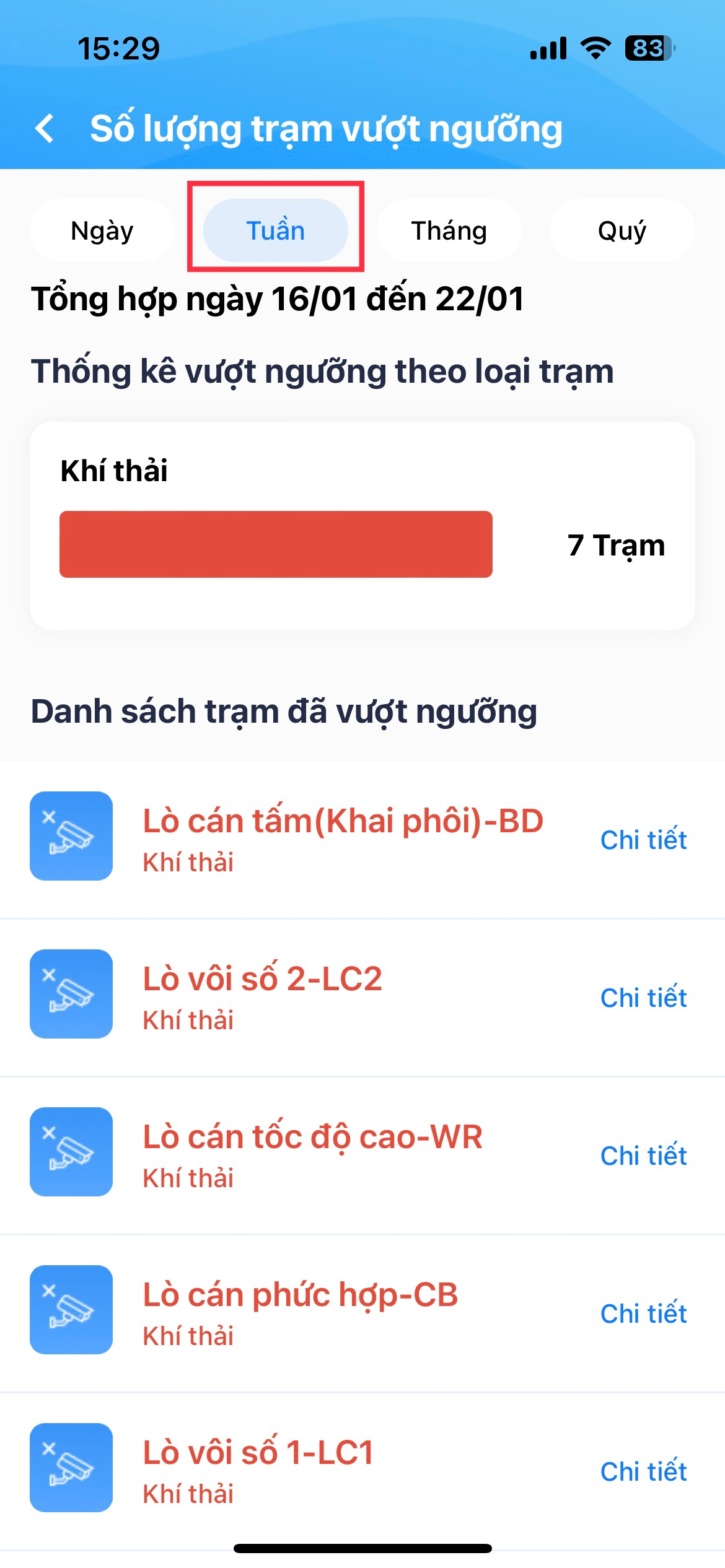Open Chi tiết for Lò cán tốc độ cao-WR
The image size is (725, 1568).
point(643,1156)
